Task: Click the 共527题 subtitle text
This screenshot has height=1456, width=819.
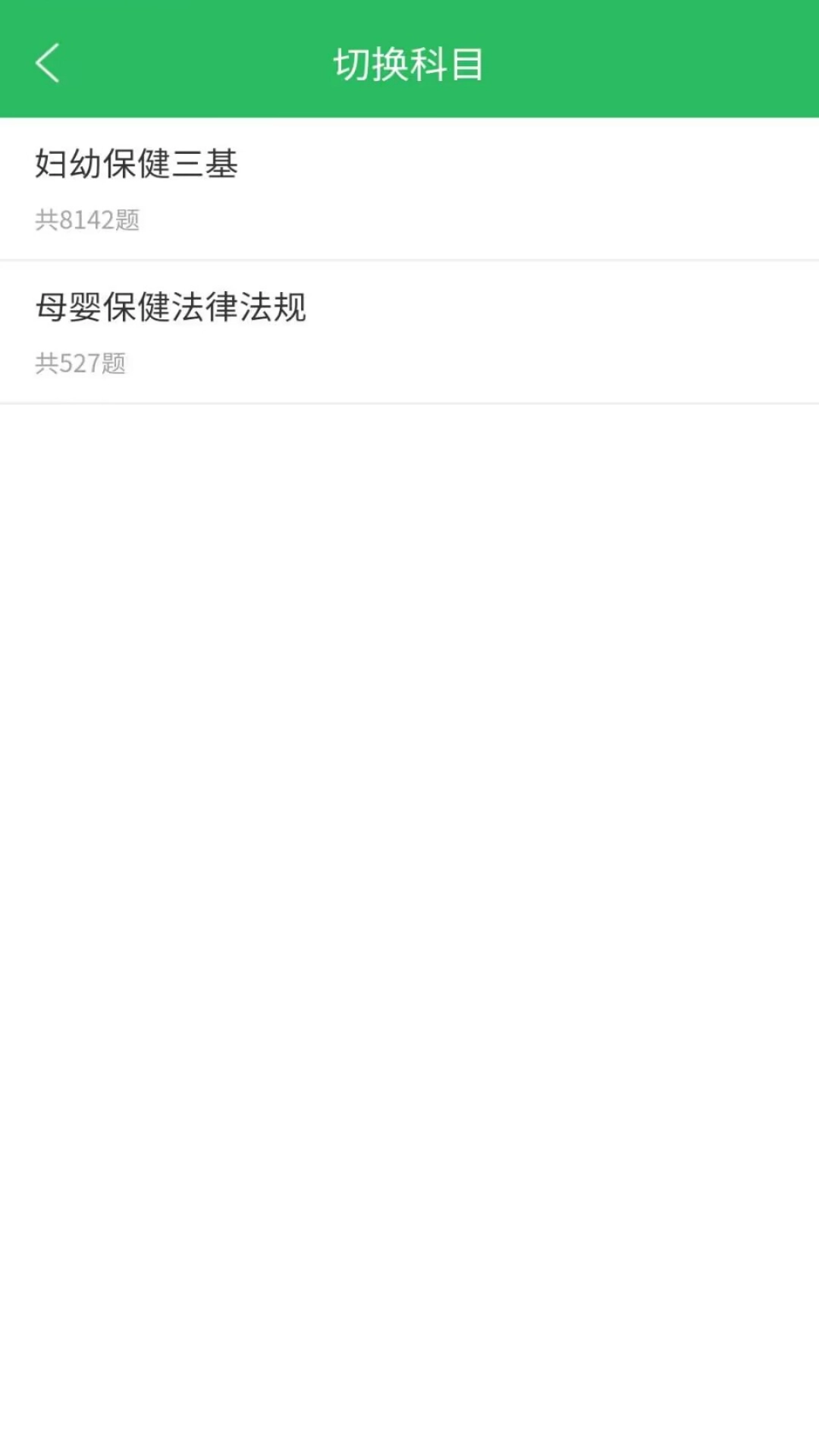Action: pyautogui.click(x=81, y=362)
